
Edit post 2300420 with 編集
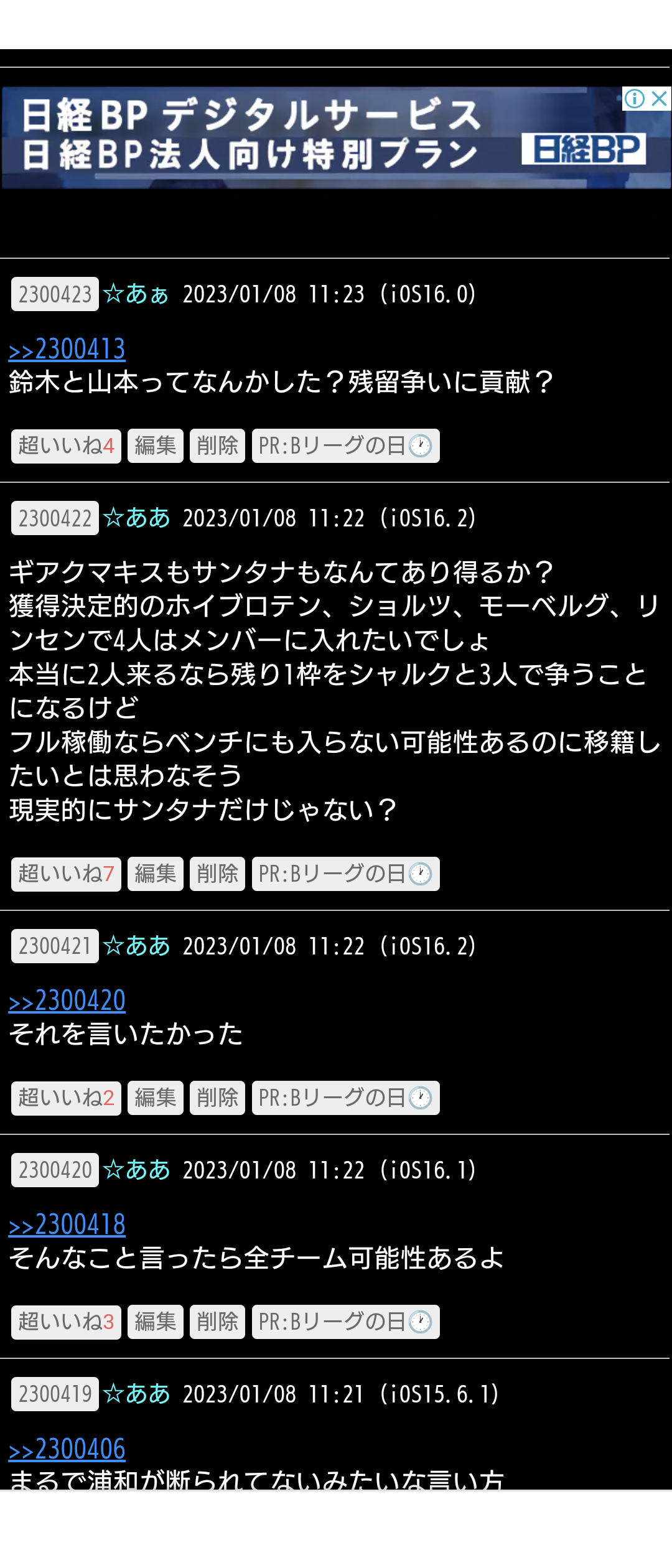click(155, 1322)
